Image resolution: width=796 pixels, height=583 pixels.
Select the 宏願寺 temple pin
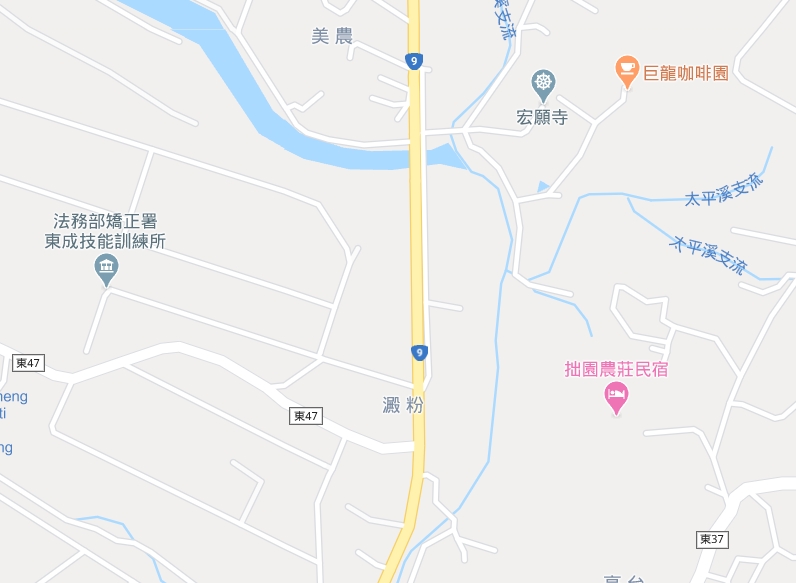(543, 83)
